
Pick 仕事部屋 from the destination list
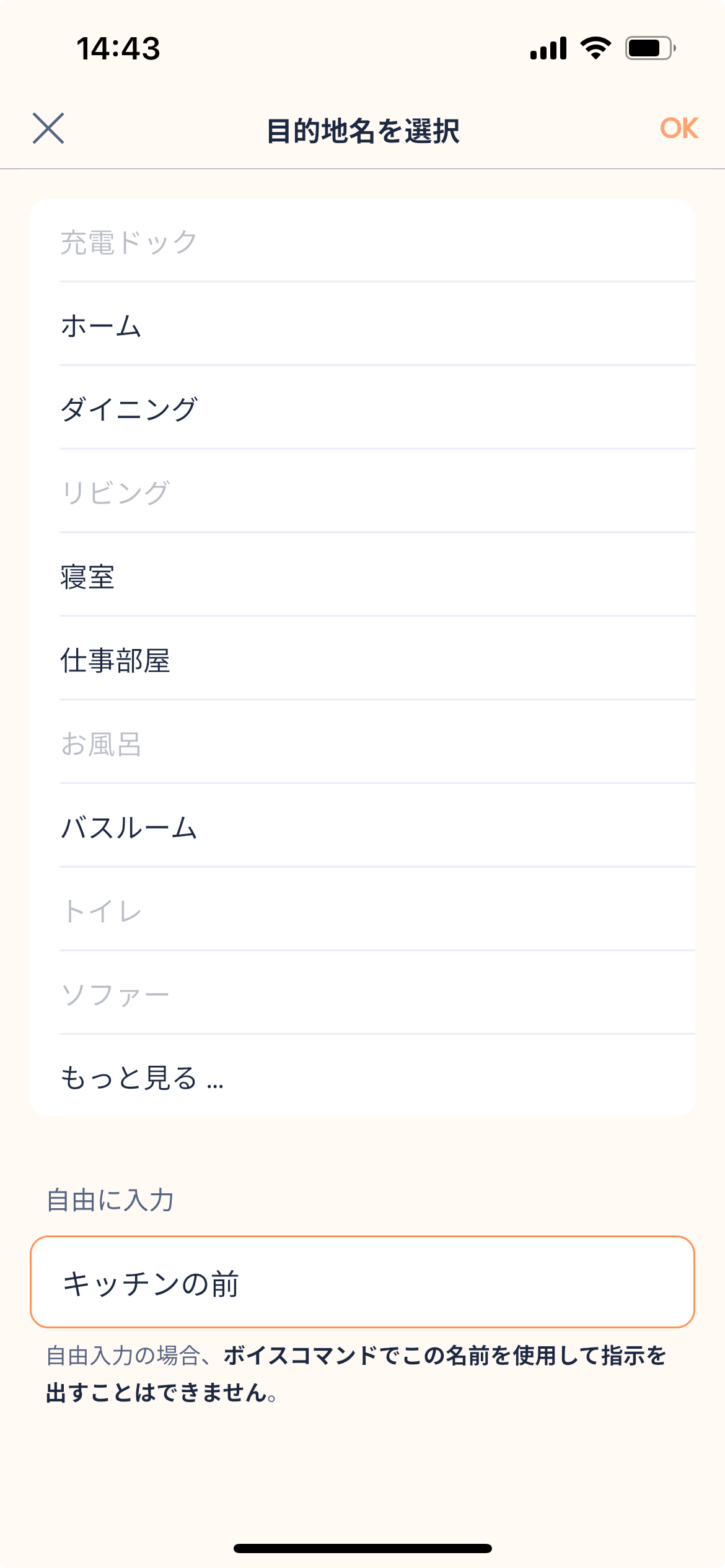pos(362,660)
